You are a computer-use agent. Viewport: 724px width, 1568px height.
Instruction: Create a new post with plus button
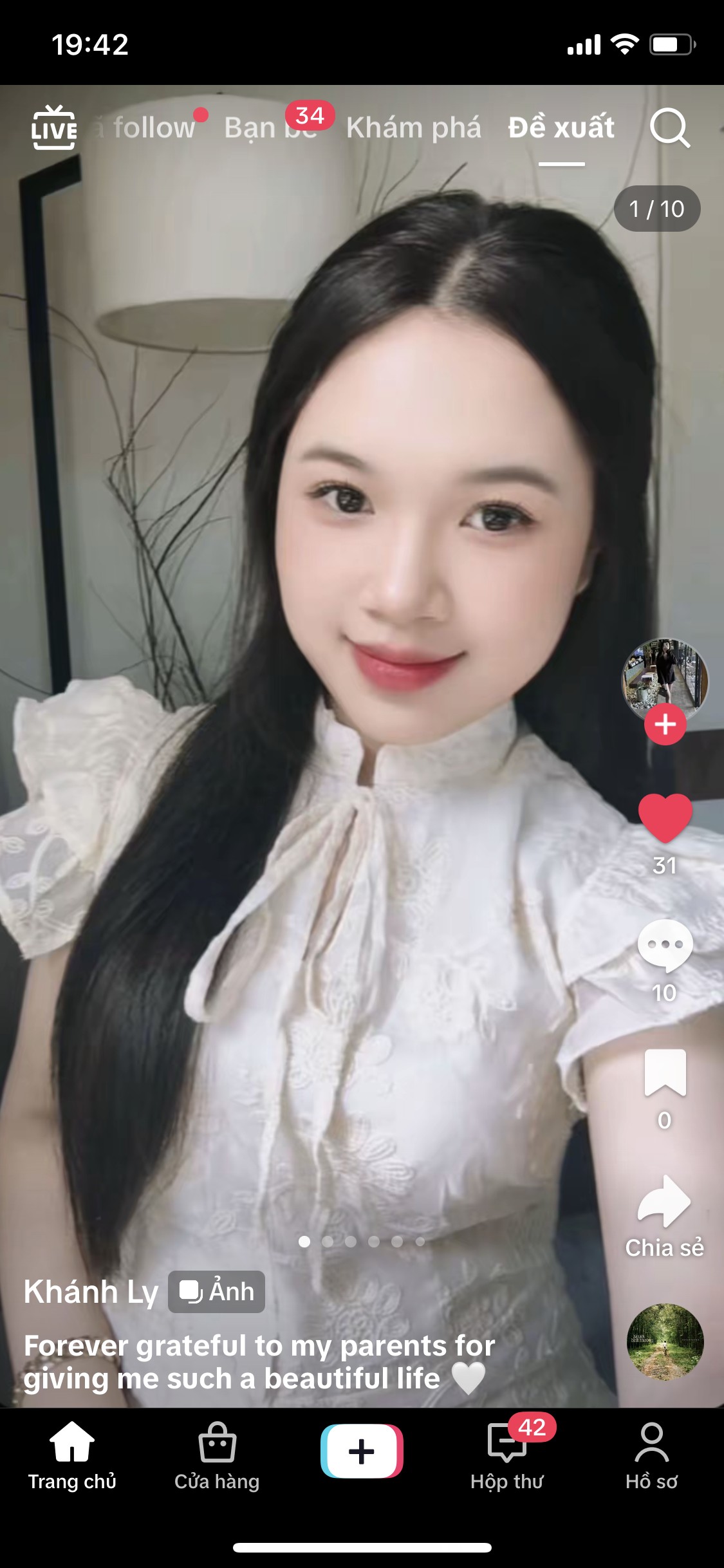[x=362, y=1451]
